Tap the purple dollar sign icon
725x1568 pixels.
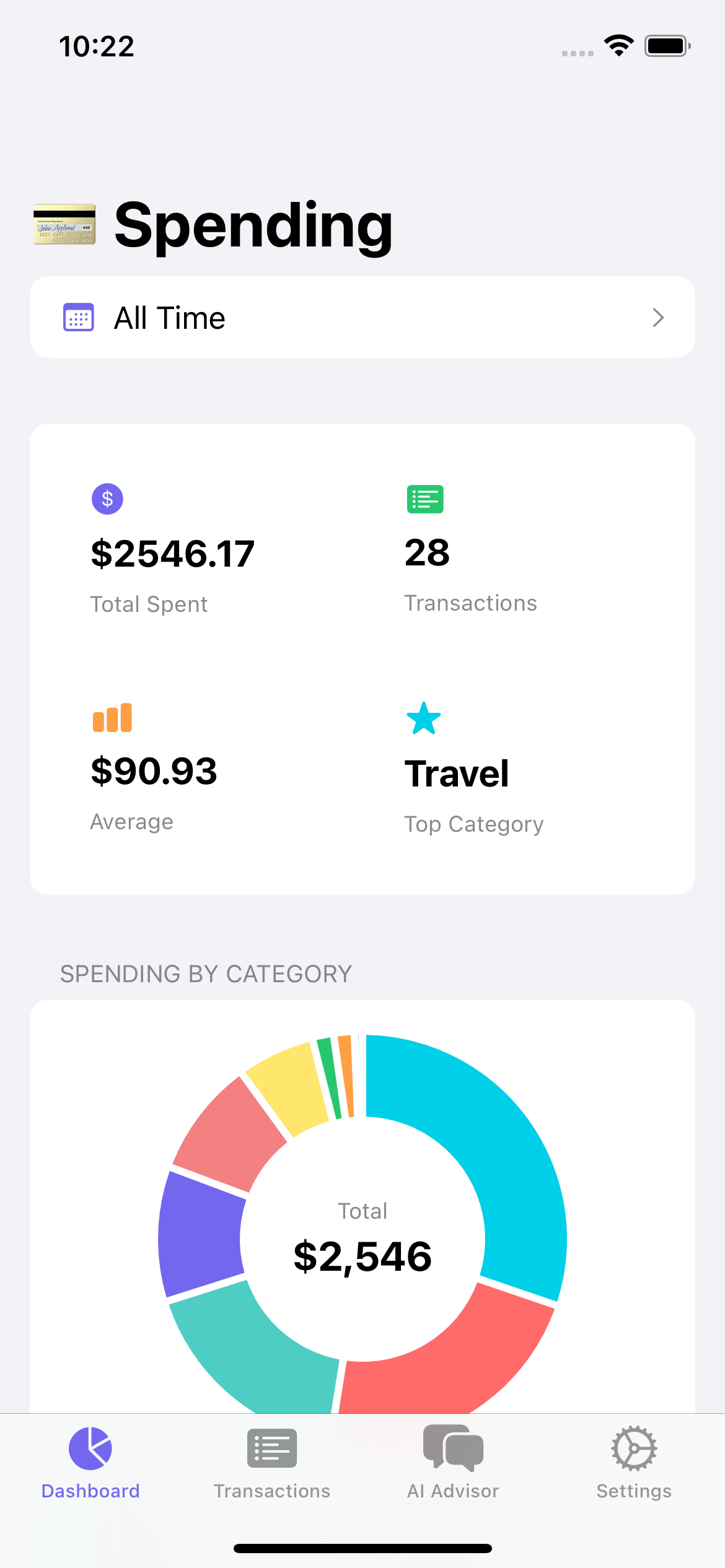(107, 499)
